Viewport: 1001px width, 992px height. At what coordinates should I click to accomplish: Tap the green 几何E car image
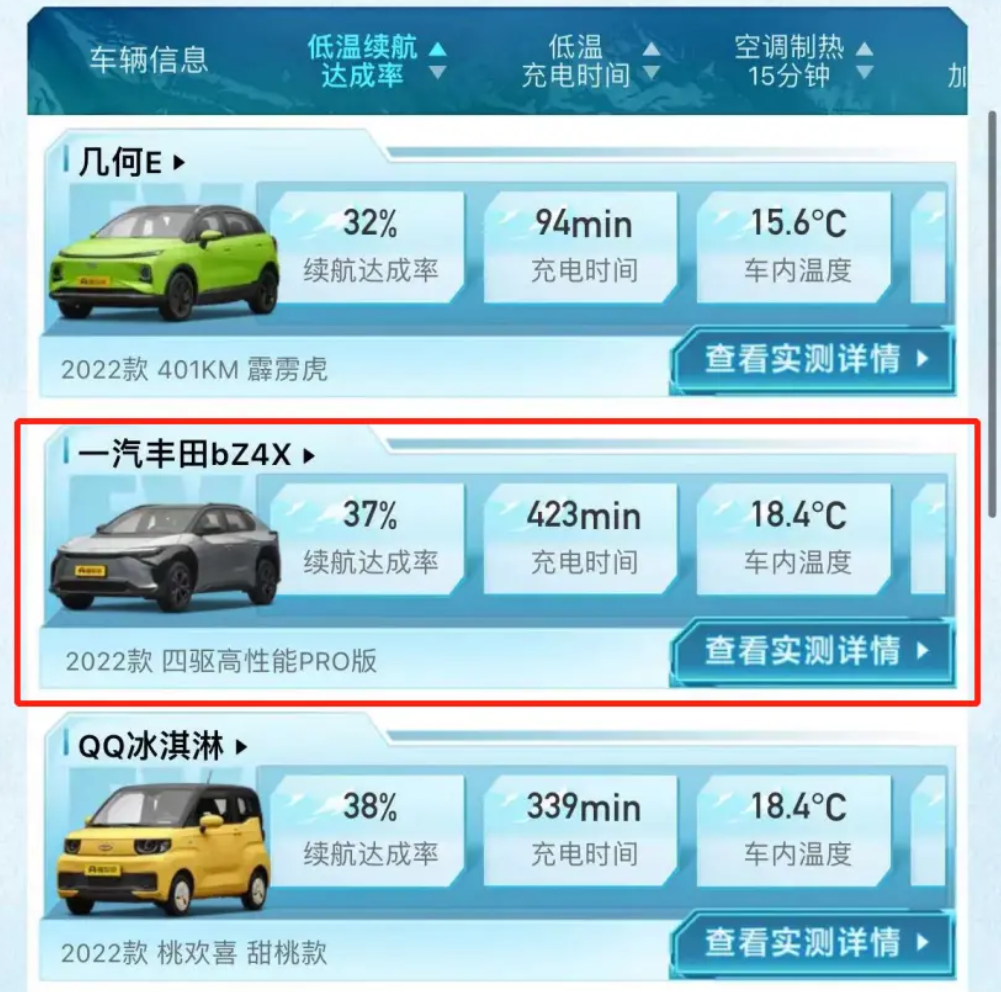tap(165, 262)
